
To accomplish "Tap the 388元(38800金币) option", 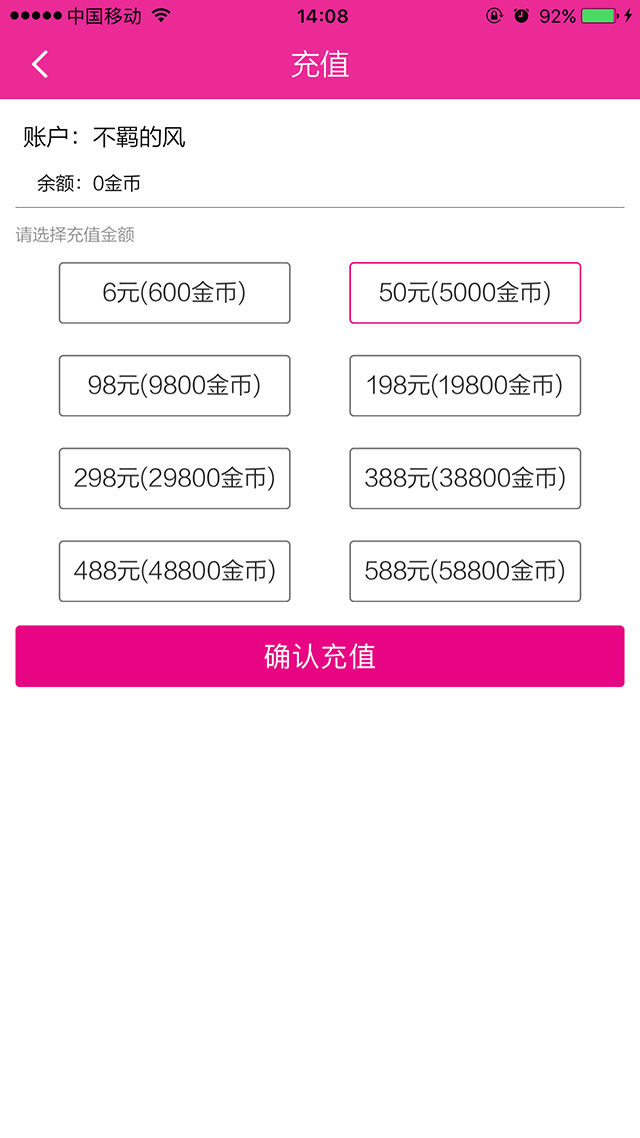I will [465, 479].
